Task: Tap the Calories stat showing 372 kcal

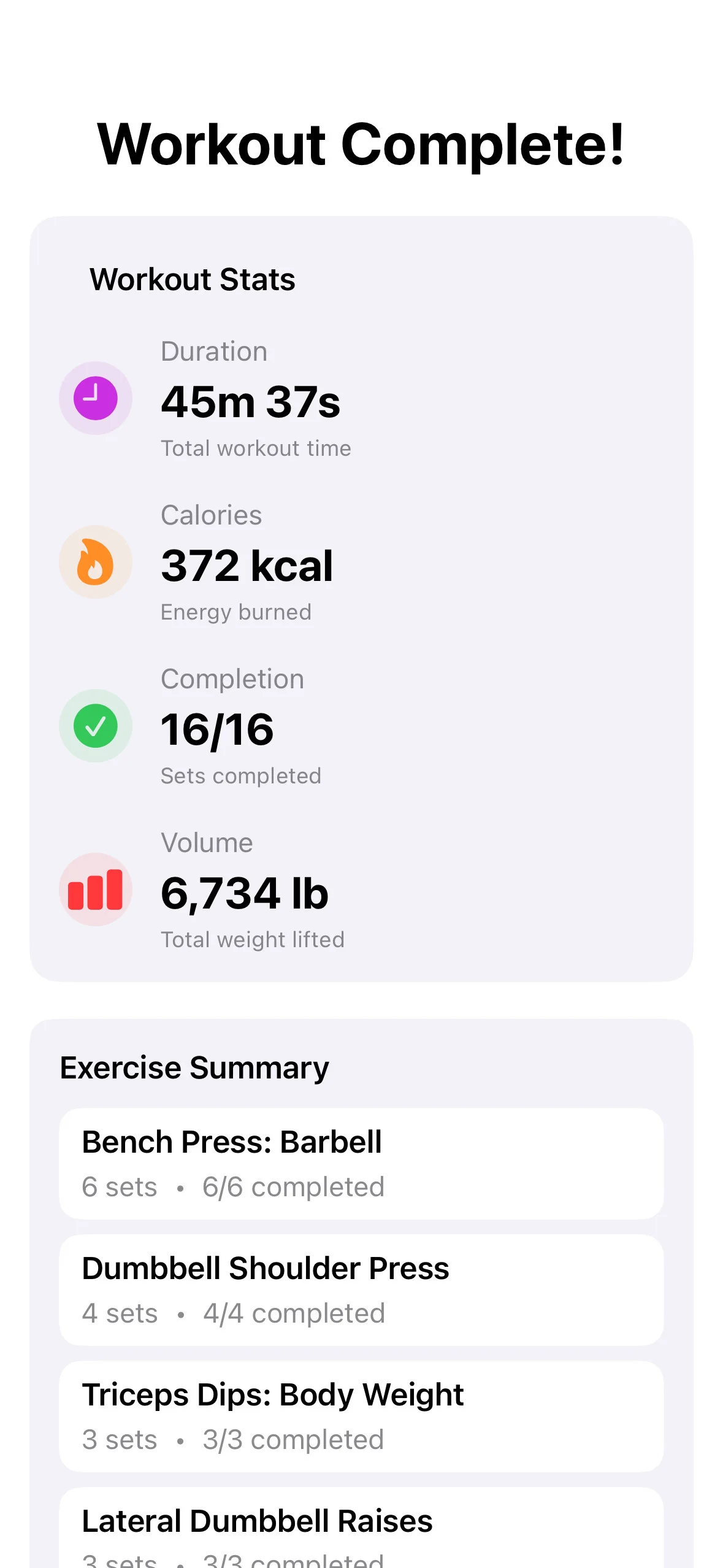Action: [247, 565]
